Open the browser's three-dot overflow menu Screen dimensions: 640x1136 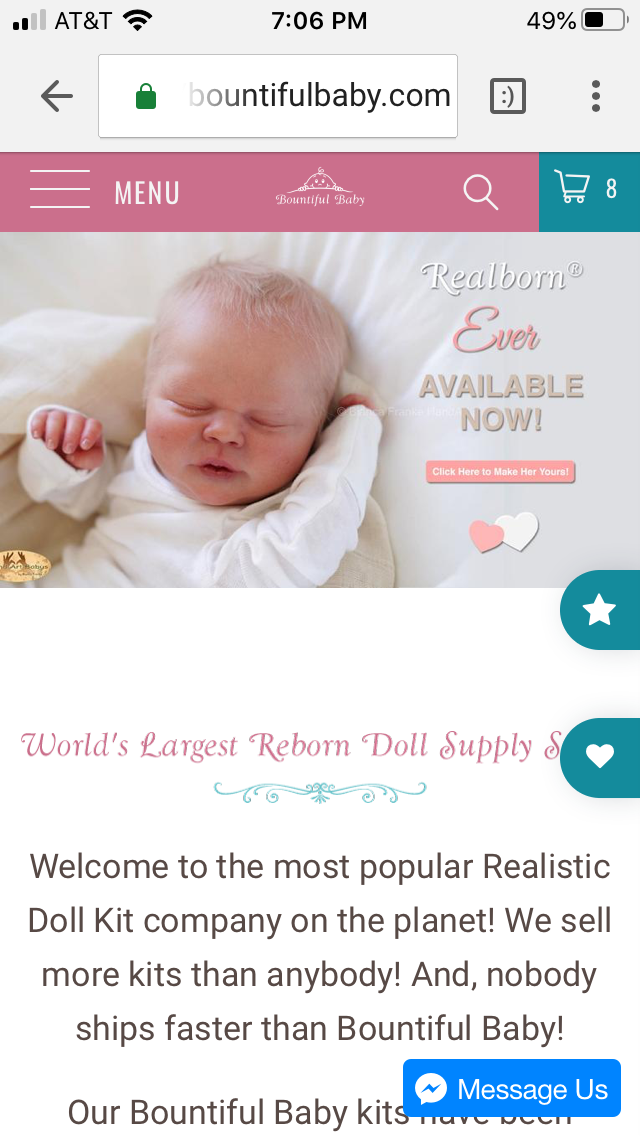coord(595,96)
